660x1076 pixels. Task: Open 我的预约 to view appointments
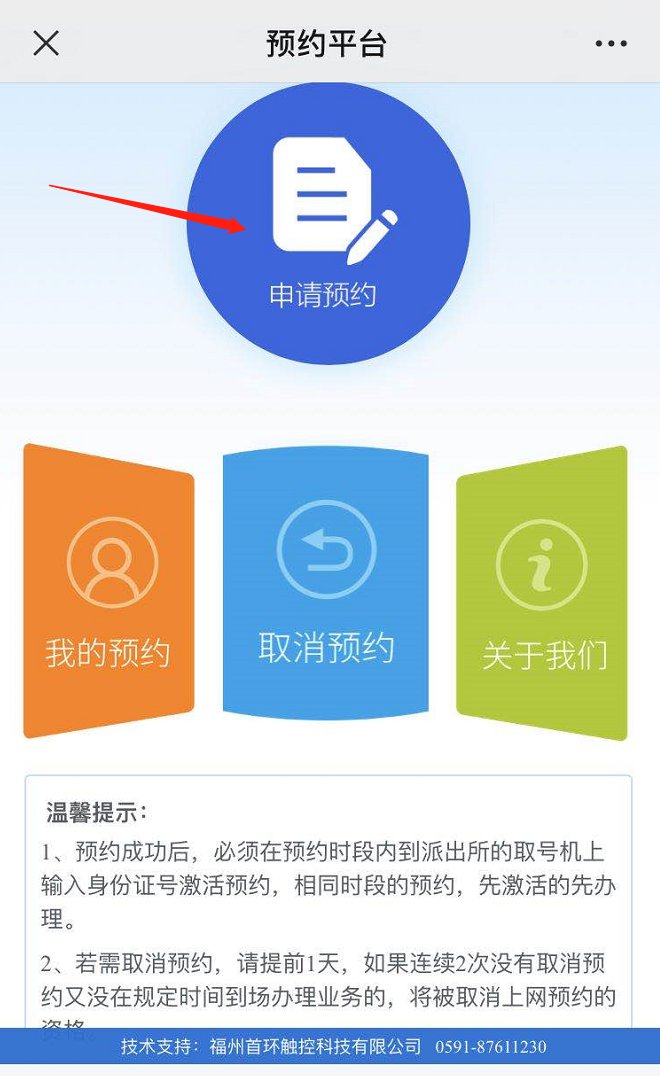coord(109,590)
